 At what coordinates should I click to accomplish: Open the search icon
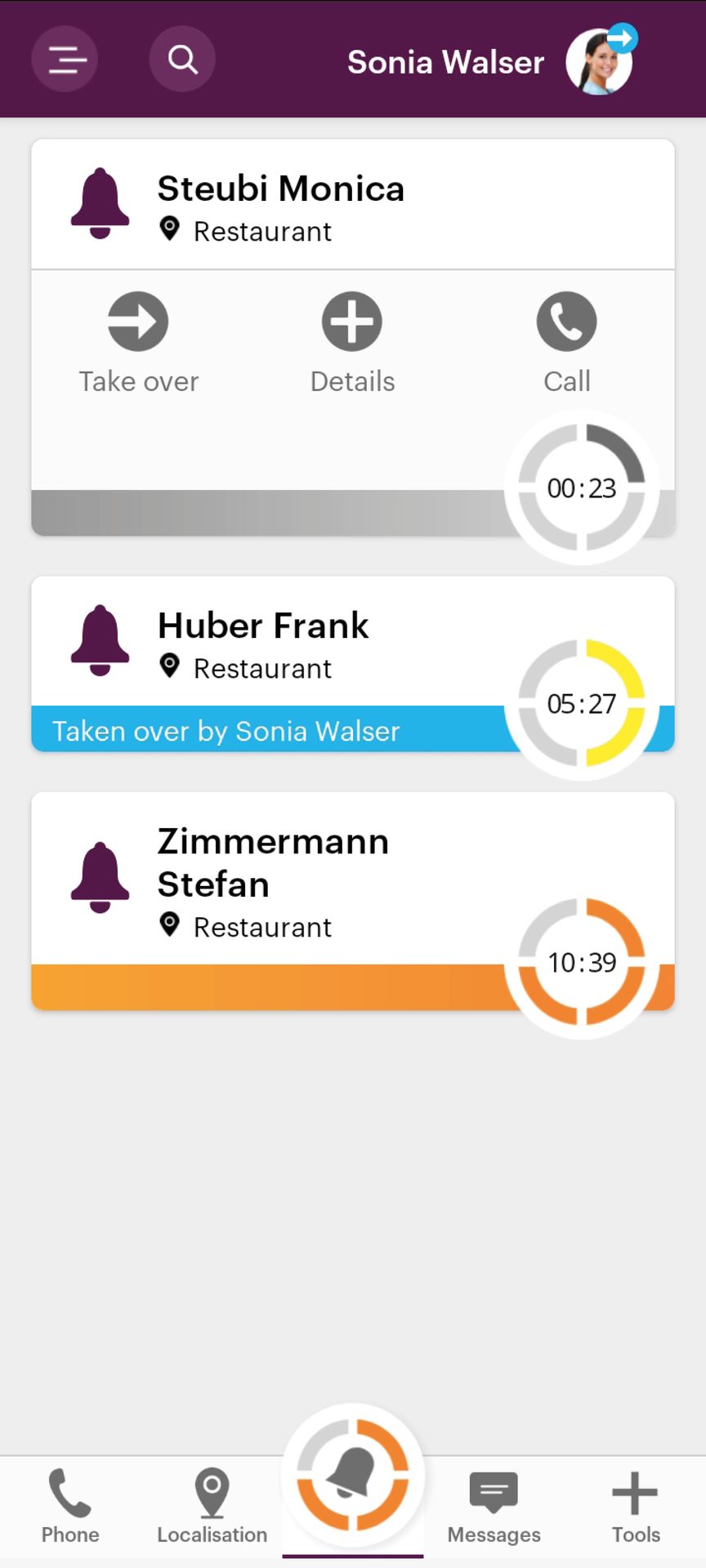coord(182,60)
